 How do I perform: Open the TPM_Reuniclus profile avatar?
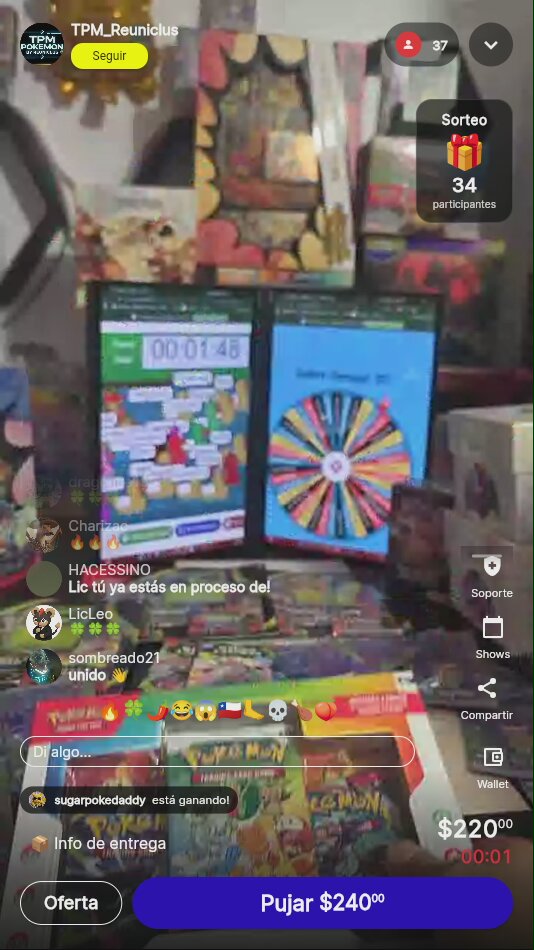click(42, 44)
